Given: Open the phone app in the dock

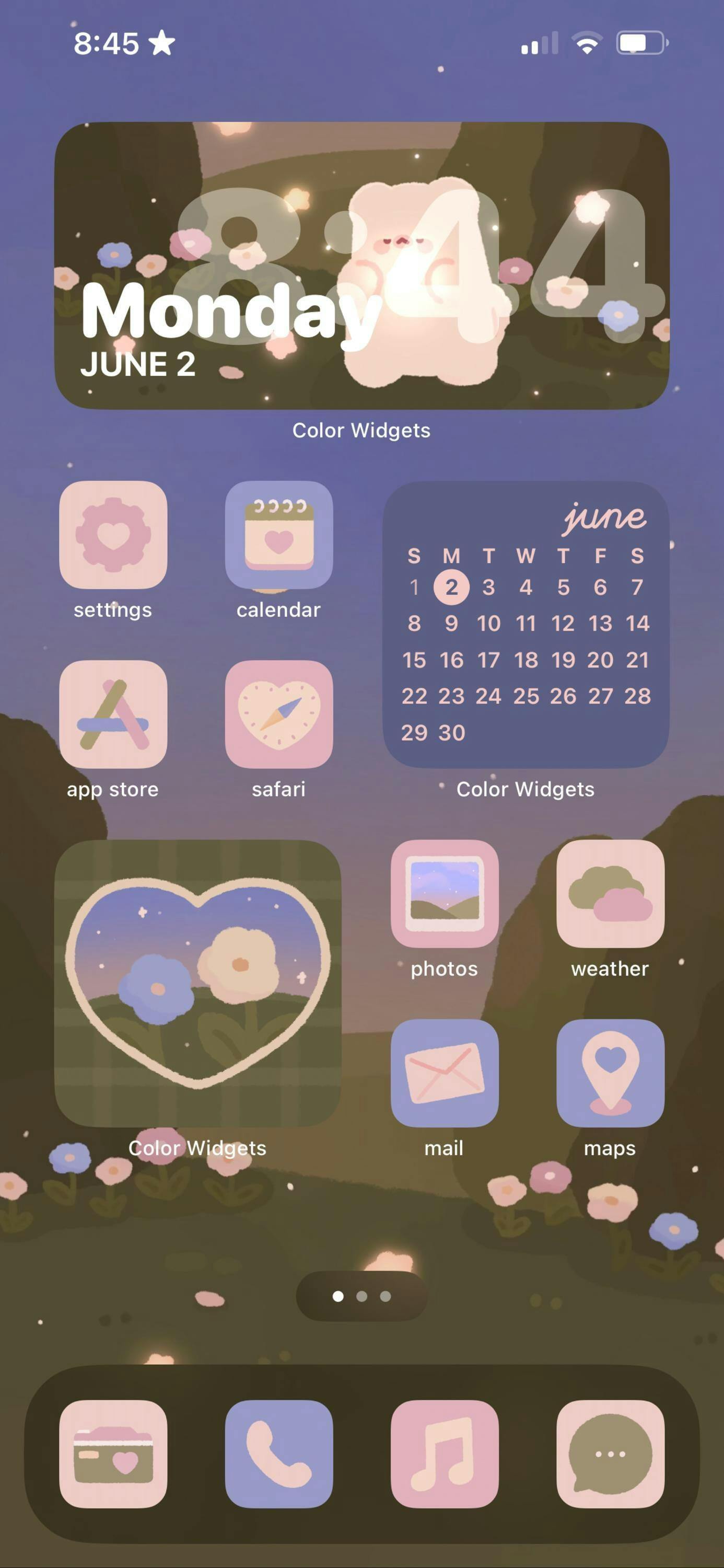Looking at the screenshot, I should click(278, 1454).
